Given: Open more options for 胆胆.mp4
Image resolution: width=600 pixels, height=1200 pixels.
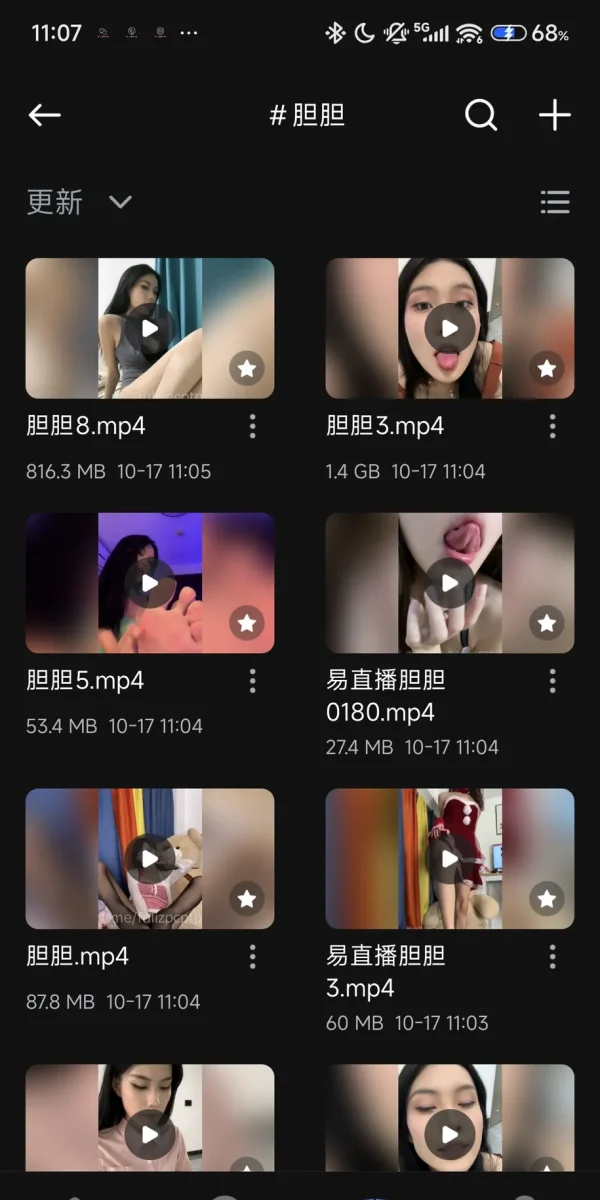Looking at the screenshot, I should [x=252, y=957].
